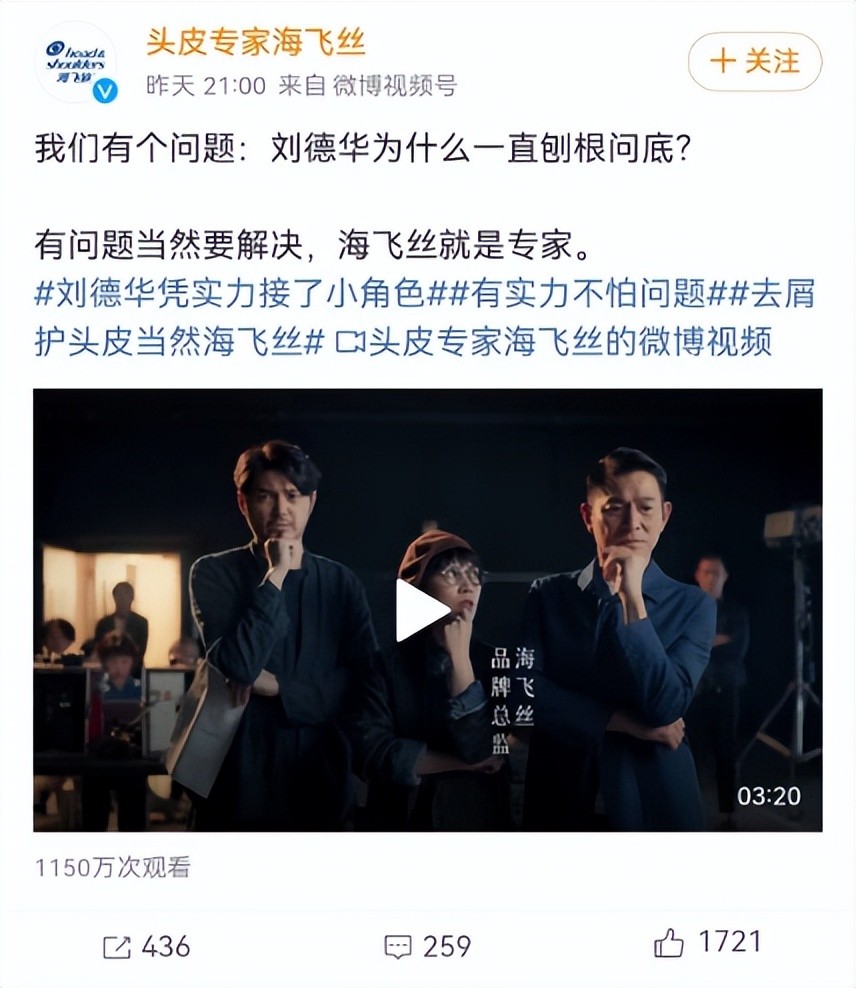Follow 头皮专家海飞丝 with the 关注 button
This screenshot has width=856, height=988.
(754, 62)
